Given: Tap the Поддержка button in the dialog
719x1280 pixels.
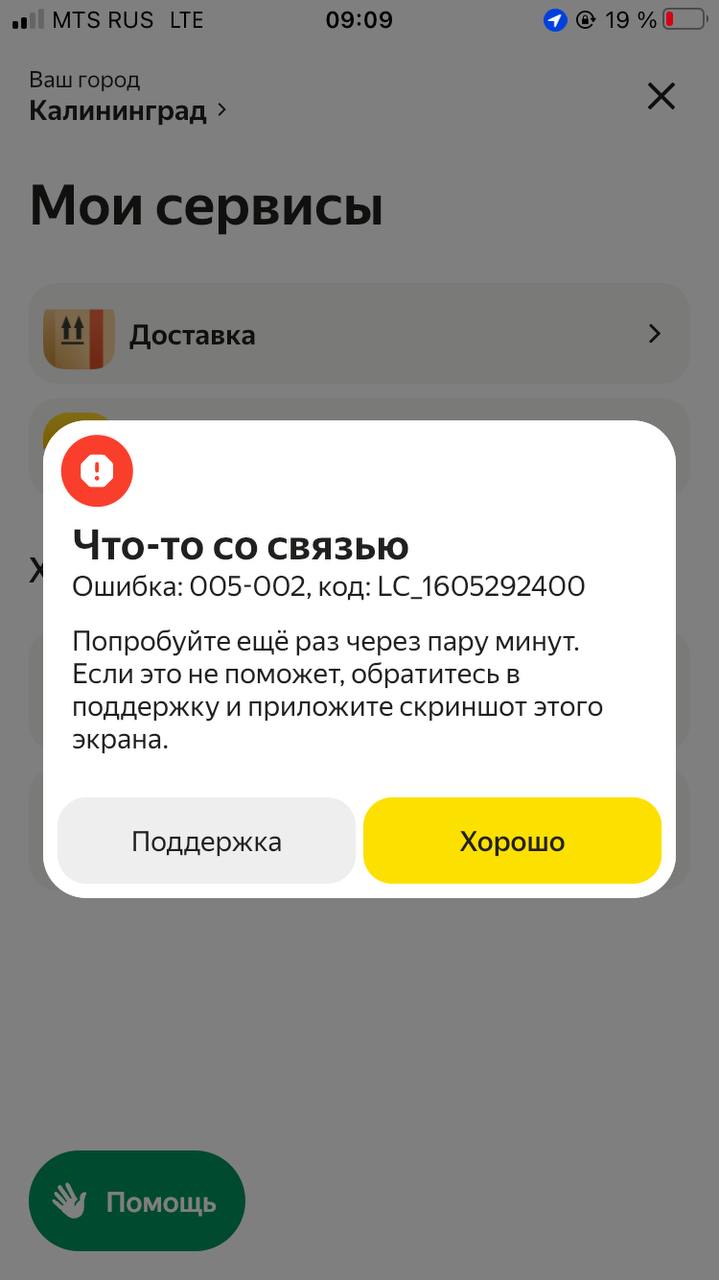Looking at the screenshot, I should coord(206,841).
